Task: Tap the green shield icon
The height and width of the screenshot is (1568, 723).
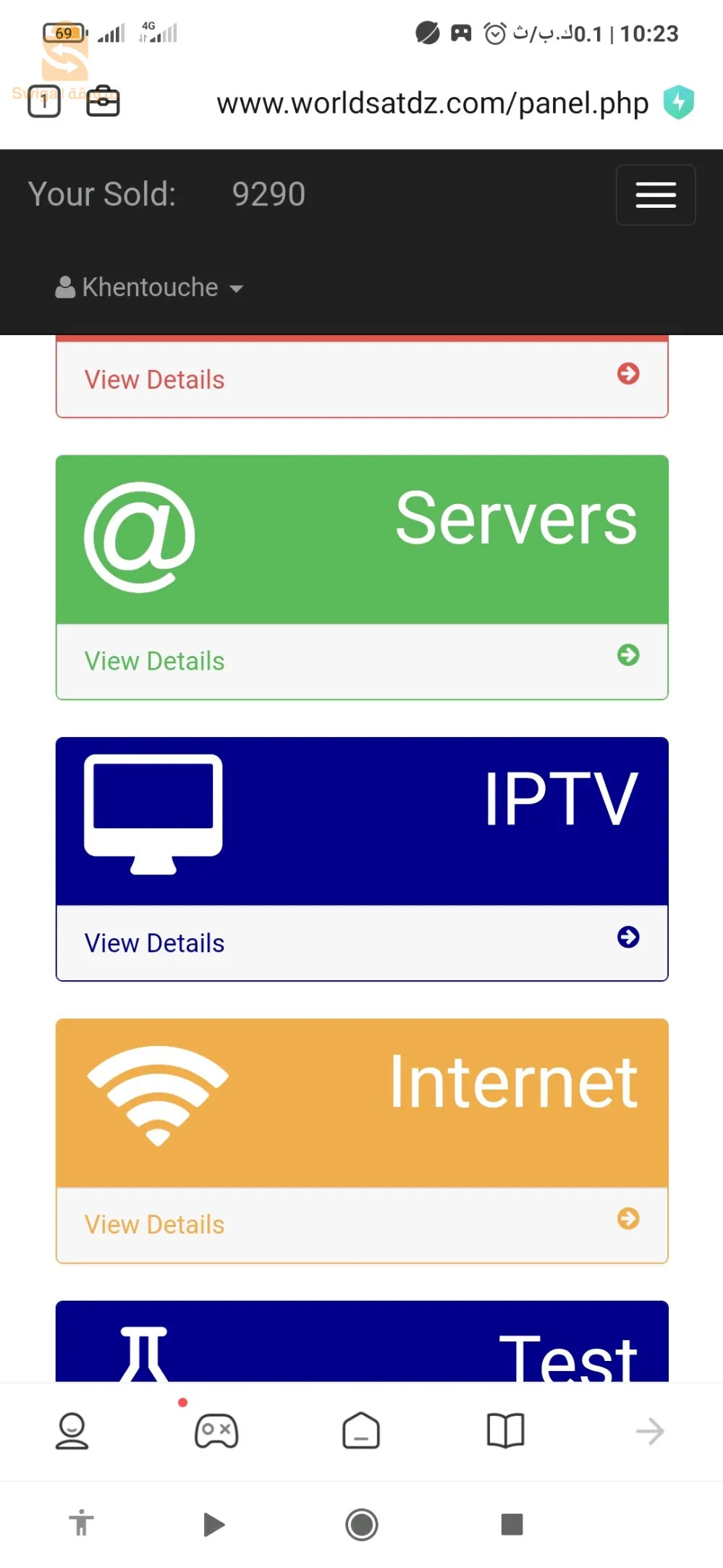Action: coord(679,102)
